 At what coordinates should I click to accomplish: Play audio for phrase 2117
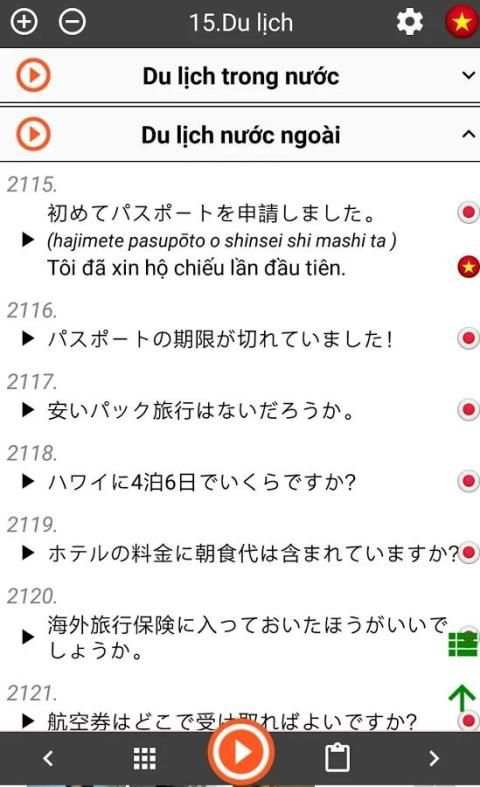click(x=28, y=410)
